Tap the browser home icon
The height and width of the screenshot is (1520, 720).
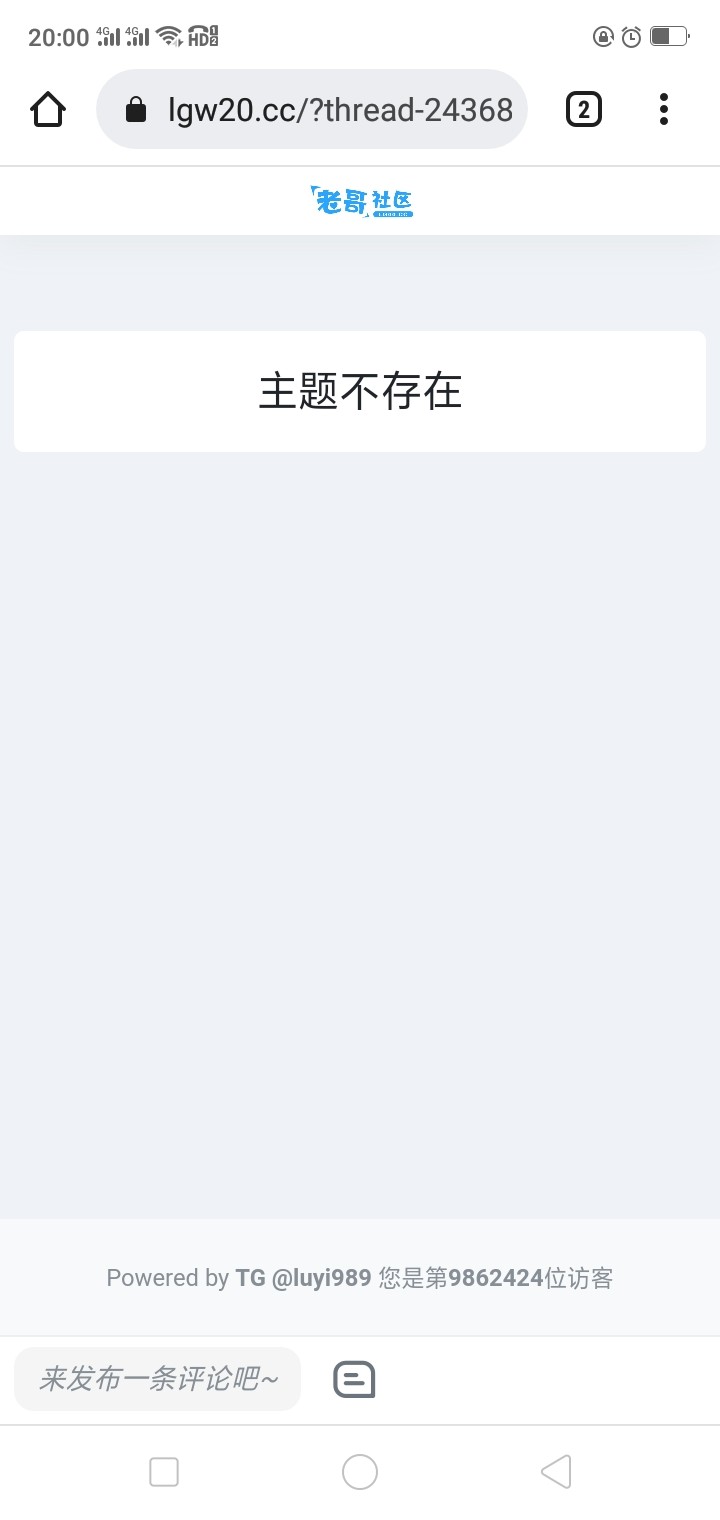pyautogui.click(x=48, y=109)
